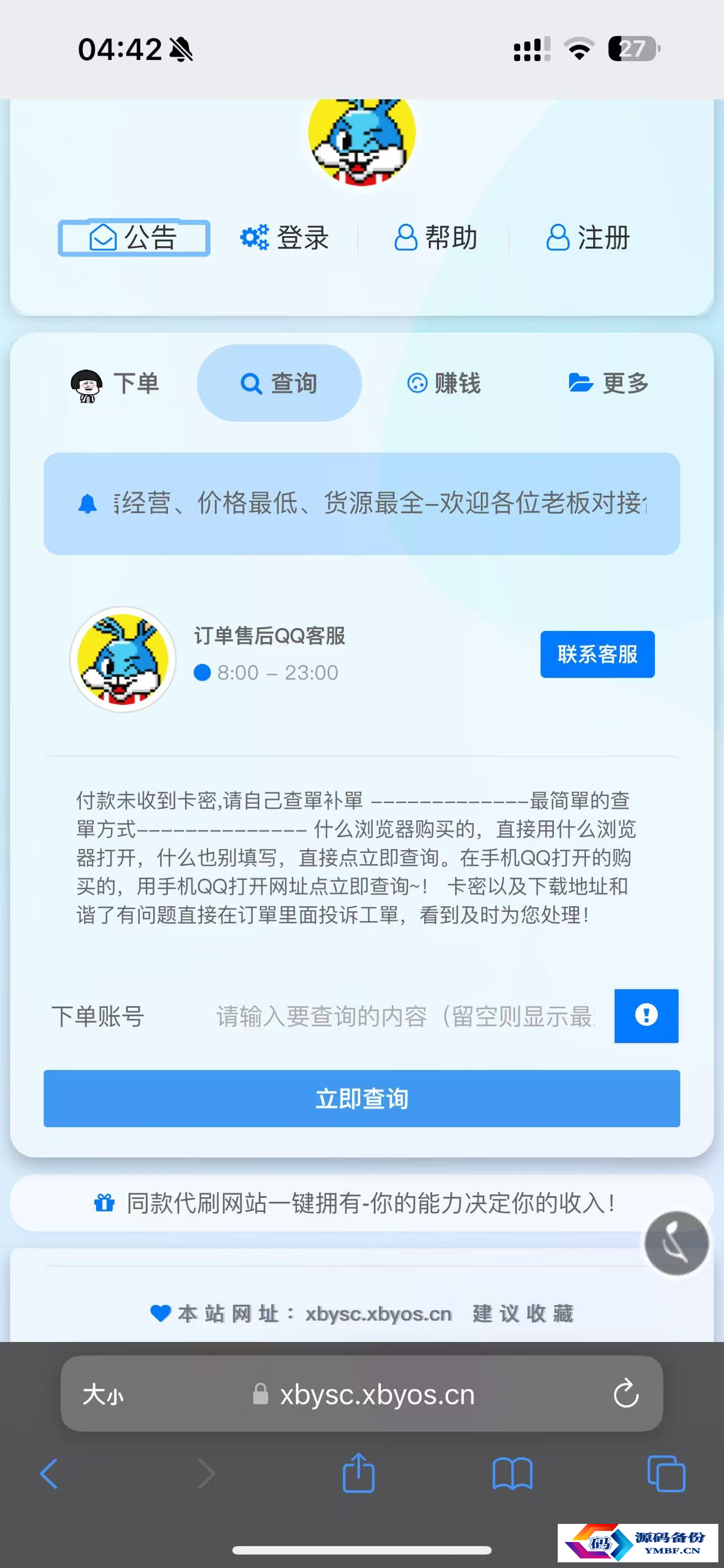This screenshot has width=724, height=1568.
Task: Open the Safari 大小 page settings
Action: (x=103, y=1394)
